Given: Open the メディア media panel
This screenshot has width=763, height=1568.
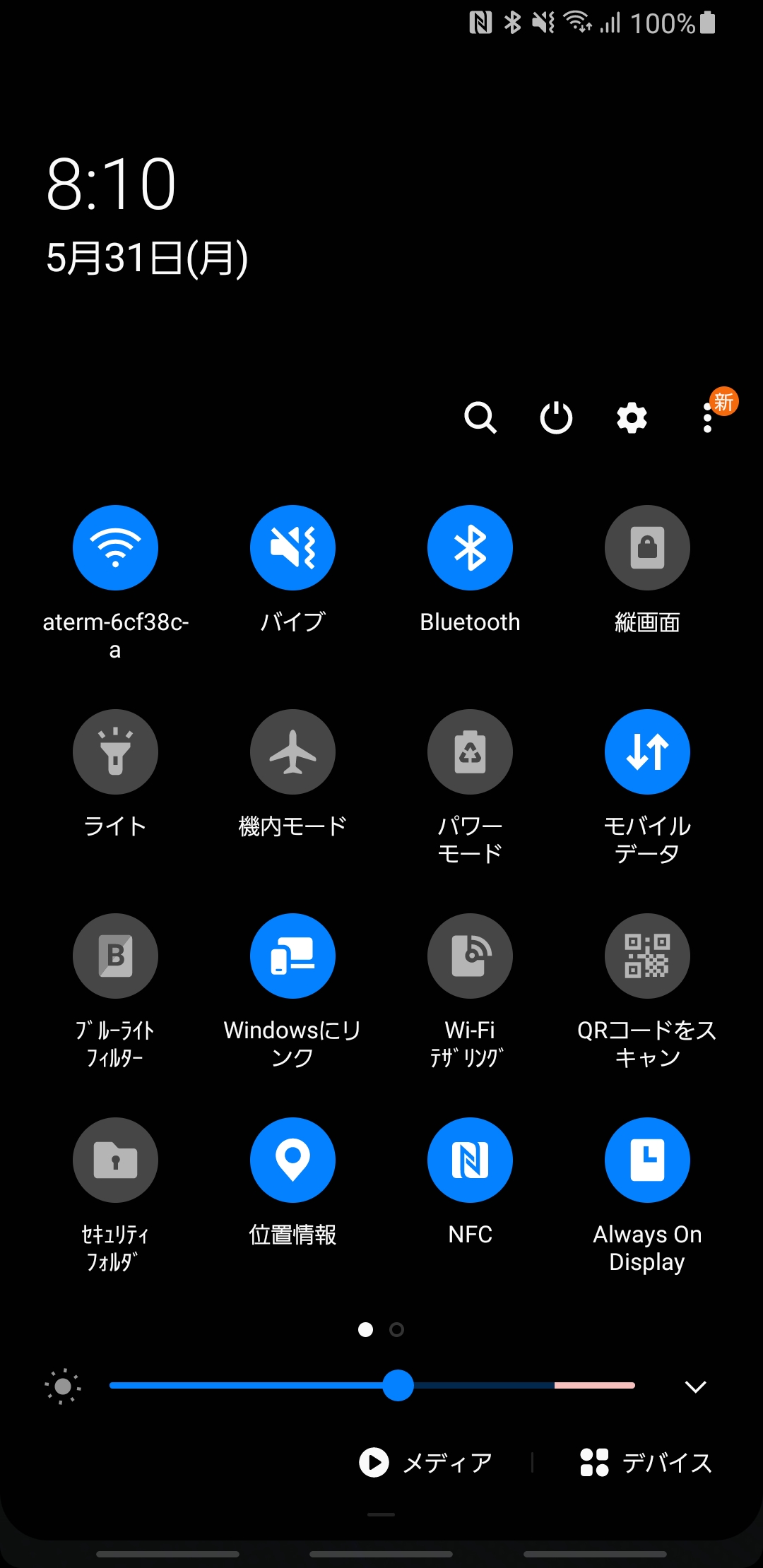Looking at the screenshot, I should [425, 1462].
